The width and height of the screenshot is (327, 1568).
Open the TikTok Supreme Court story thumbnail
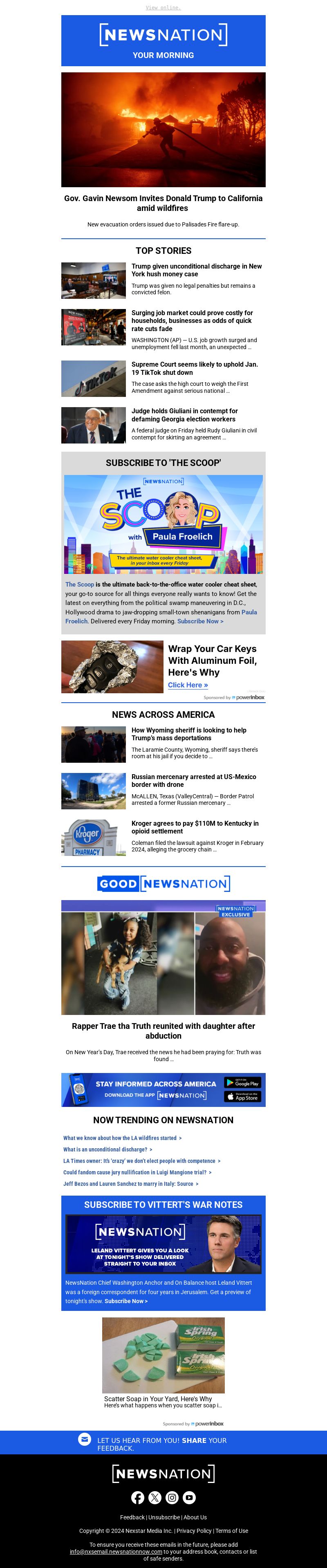(93, 378)
